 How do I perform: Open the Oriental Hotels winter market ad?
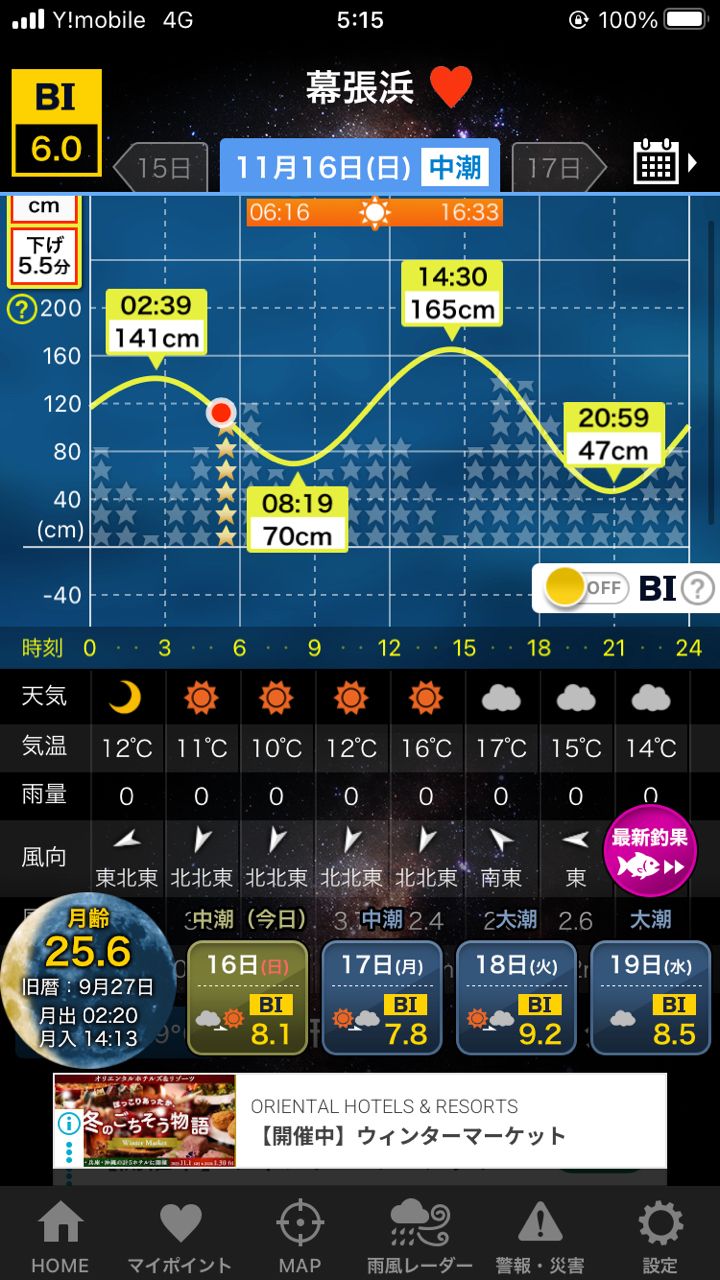360,1121
